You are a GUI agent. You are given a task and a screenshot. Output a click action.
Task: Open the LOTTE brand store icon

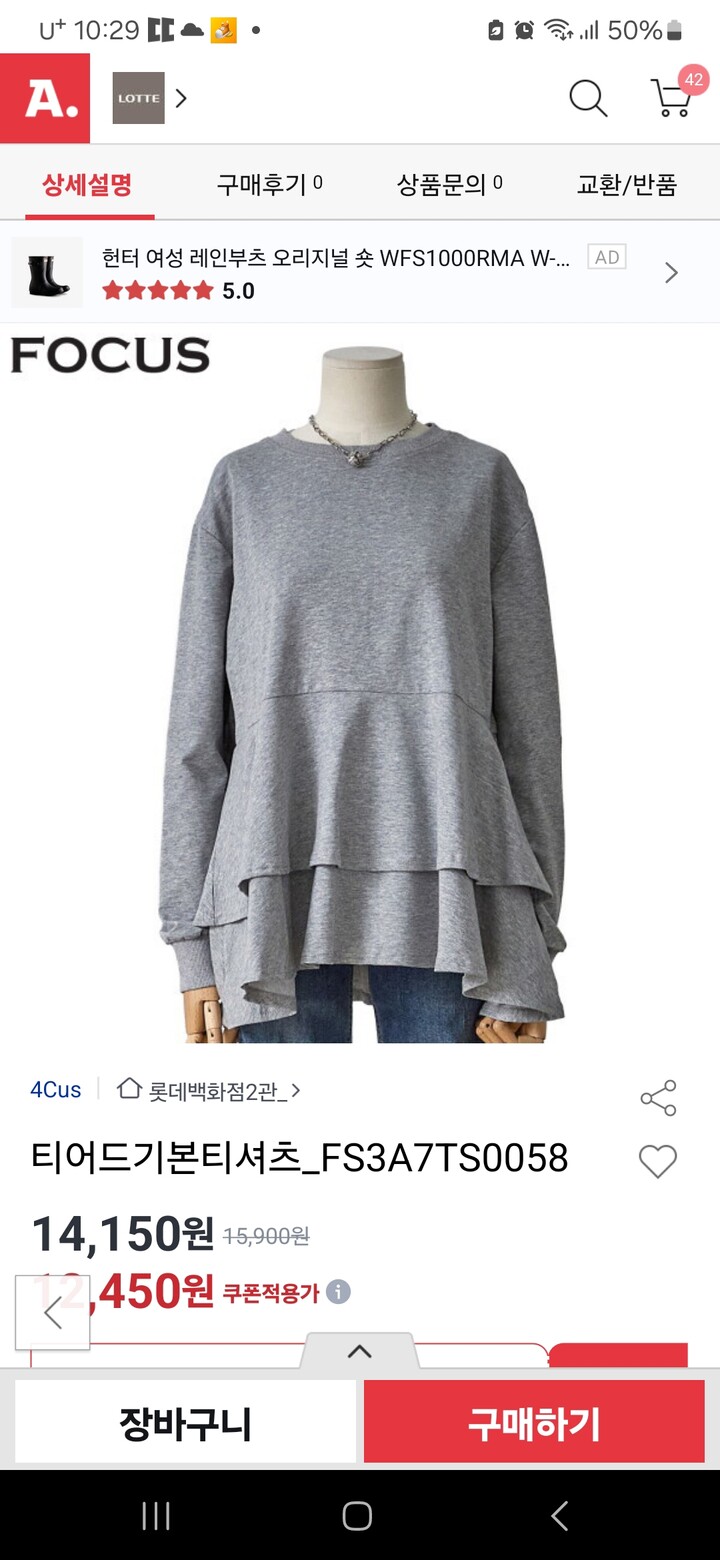[x=138, y=98]
